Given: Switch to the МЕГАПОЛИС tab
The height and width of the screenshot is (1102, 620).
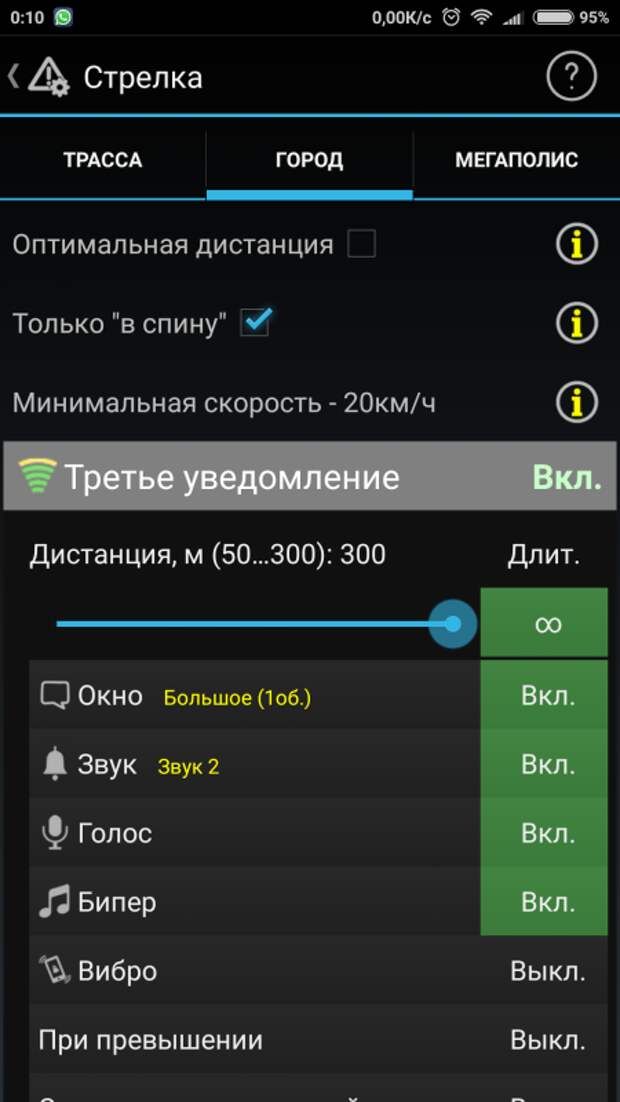Looking at the screenshot, I should coord(517,160).
